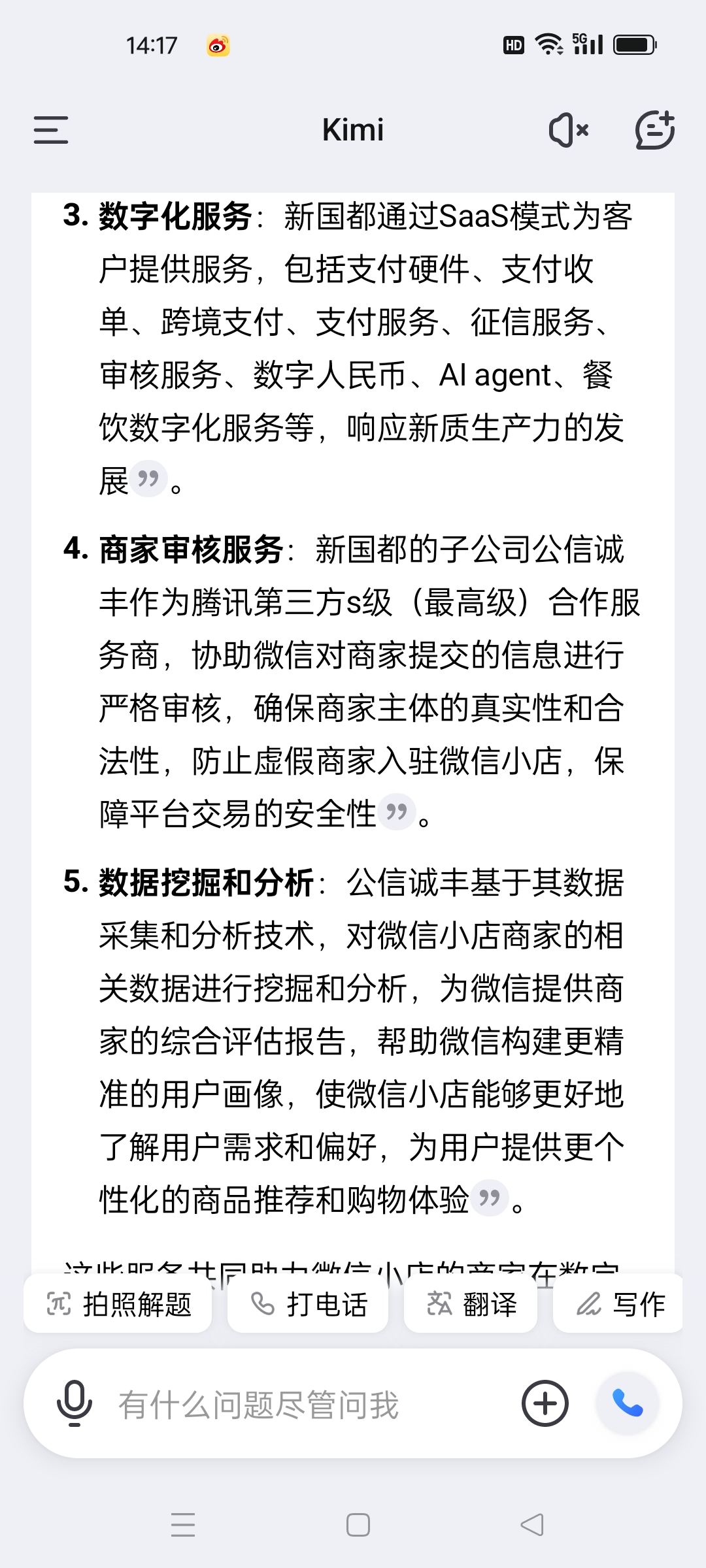
Task: Open the hamburger menu drawer
Action: point(51,130)
